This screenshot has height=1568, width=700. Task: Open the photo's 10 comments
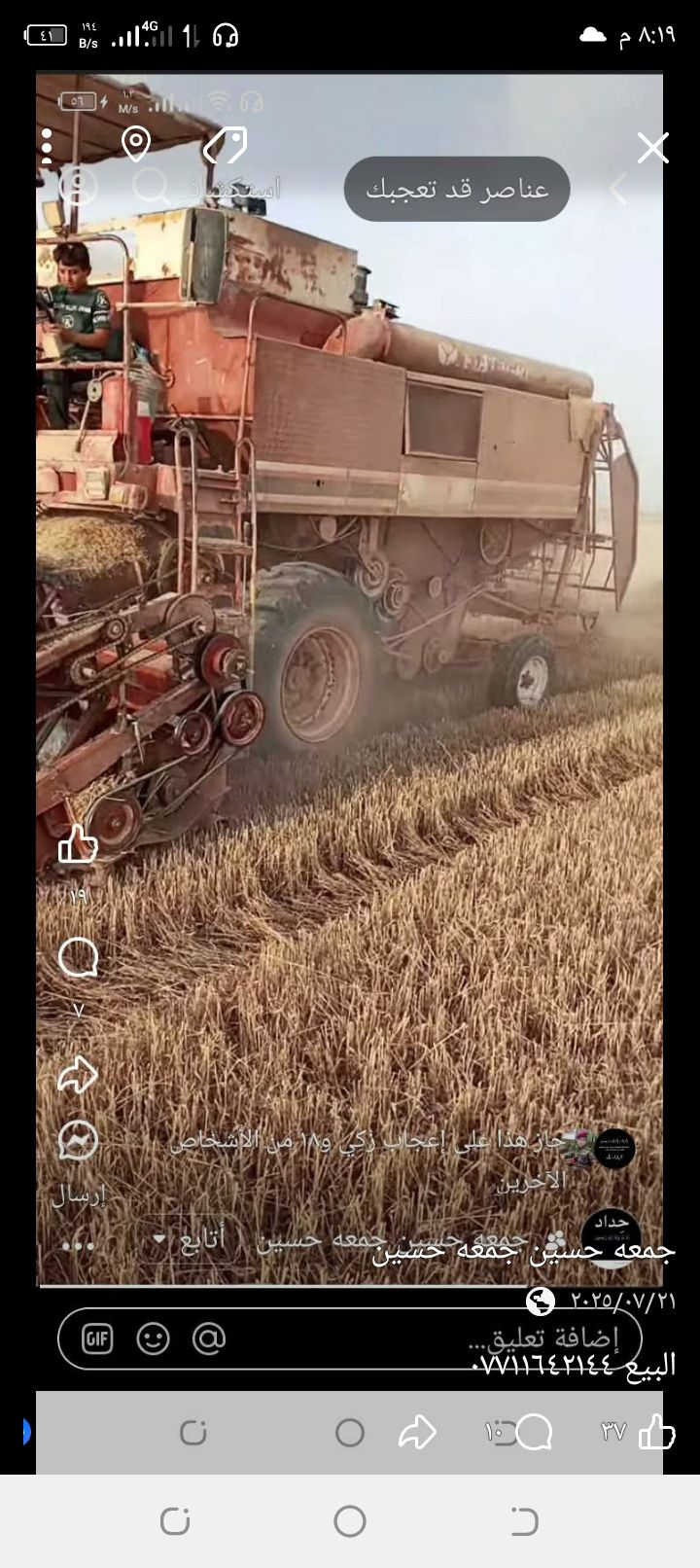(x=533, y=1431)
